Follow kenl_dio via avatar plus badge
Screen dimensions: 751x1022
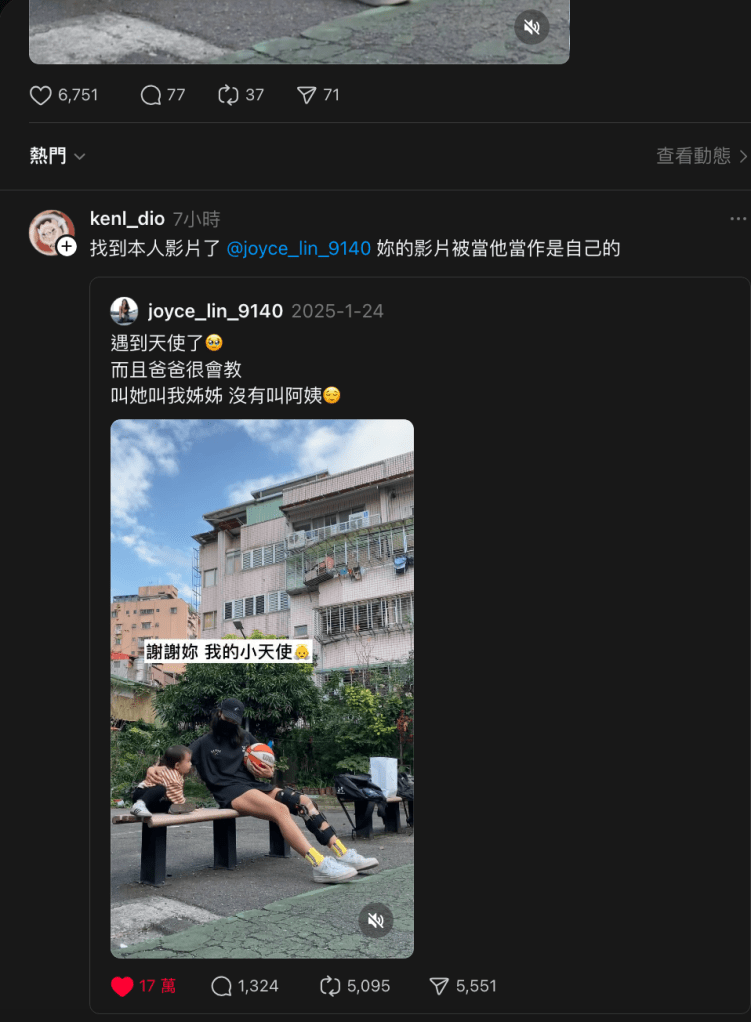67,246
